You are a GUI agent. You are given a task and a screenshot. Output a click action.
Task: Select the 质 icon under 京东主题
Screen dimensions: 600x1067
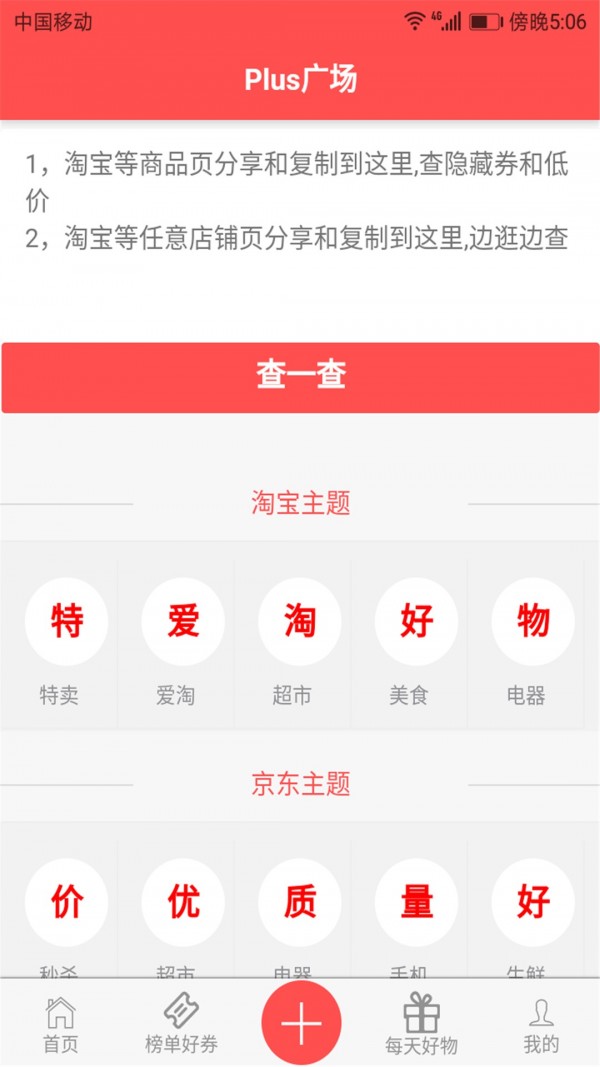299,903
